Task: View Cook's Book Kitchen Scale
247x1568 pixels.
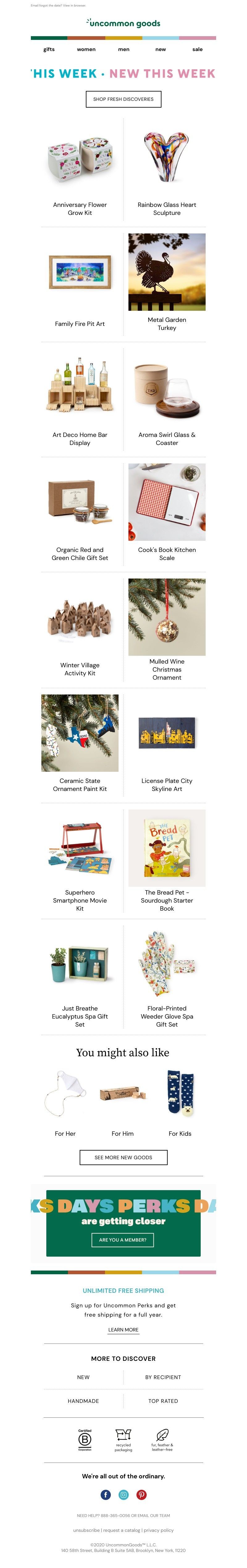Action: point(167,553)
